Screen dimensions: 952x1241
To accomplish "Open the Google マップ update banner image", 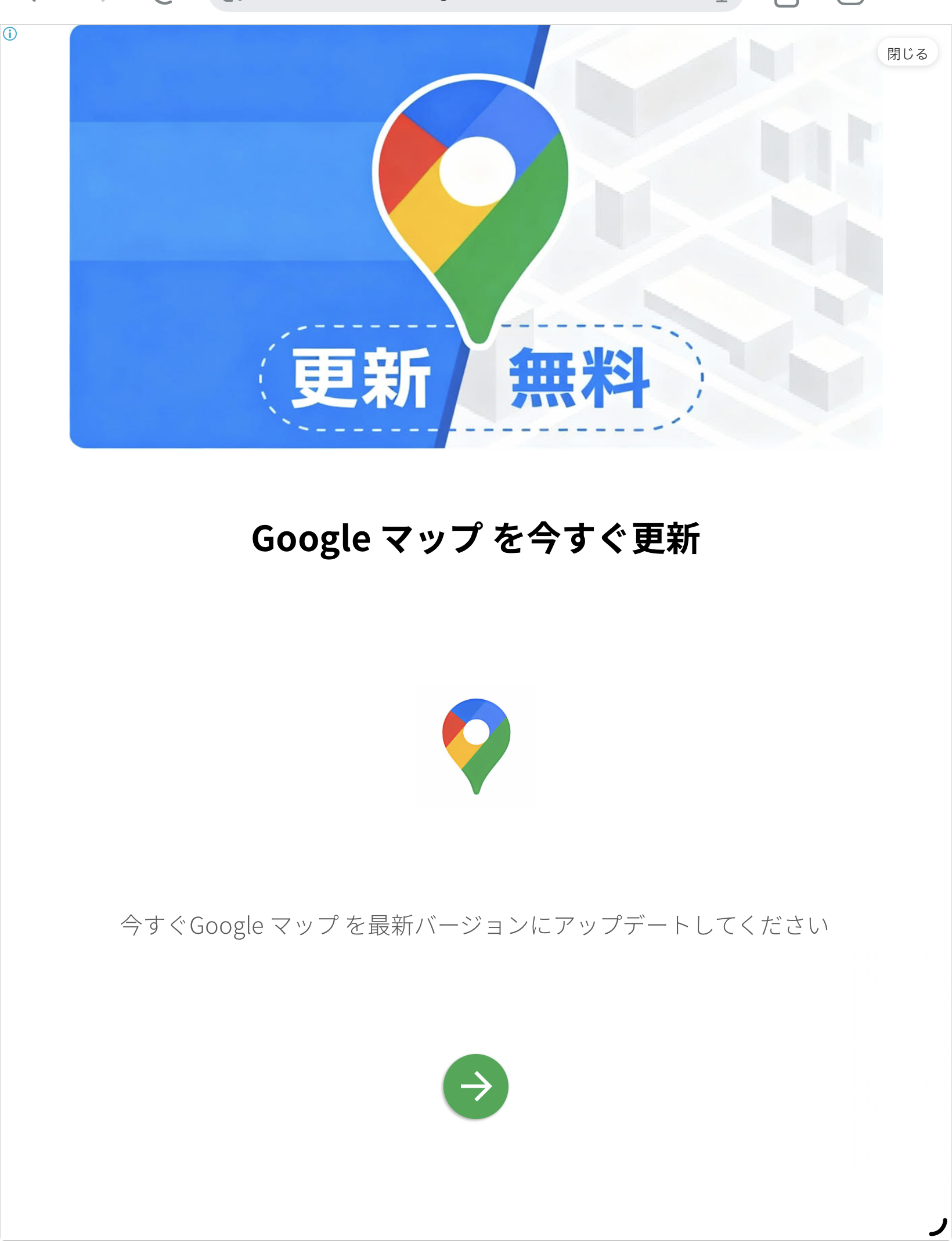I will pos(475,236).
